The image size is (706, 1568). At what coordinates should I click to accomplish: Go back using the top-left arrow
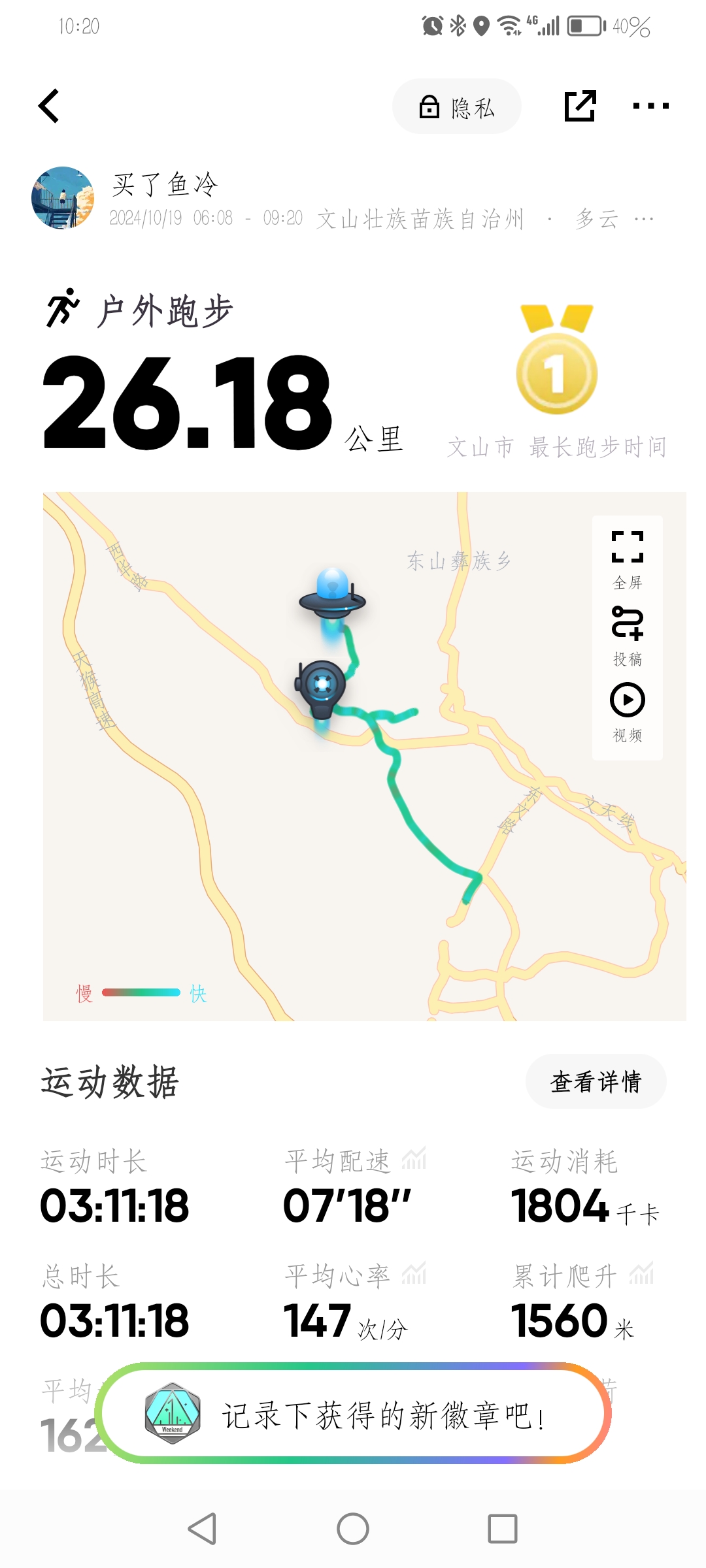(49, 106)
